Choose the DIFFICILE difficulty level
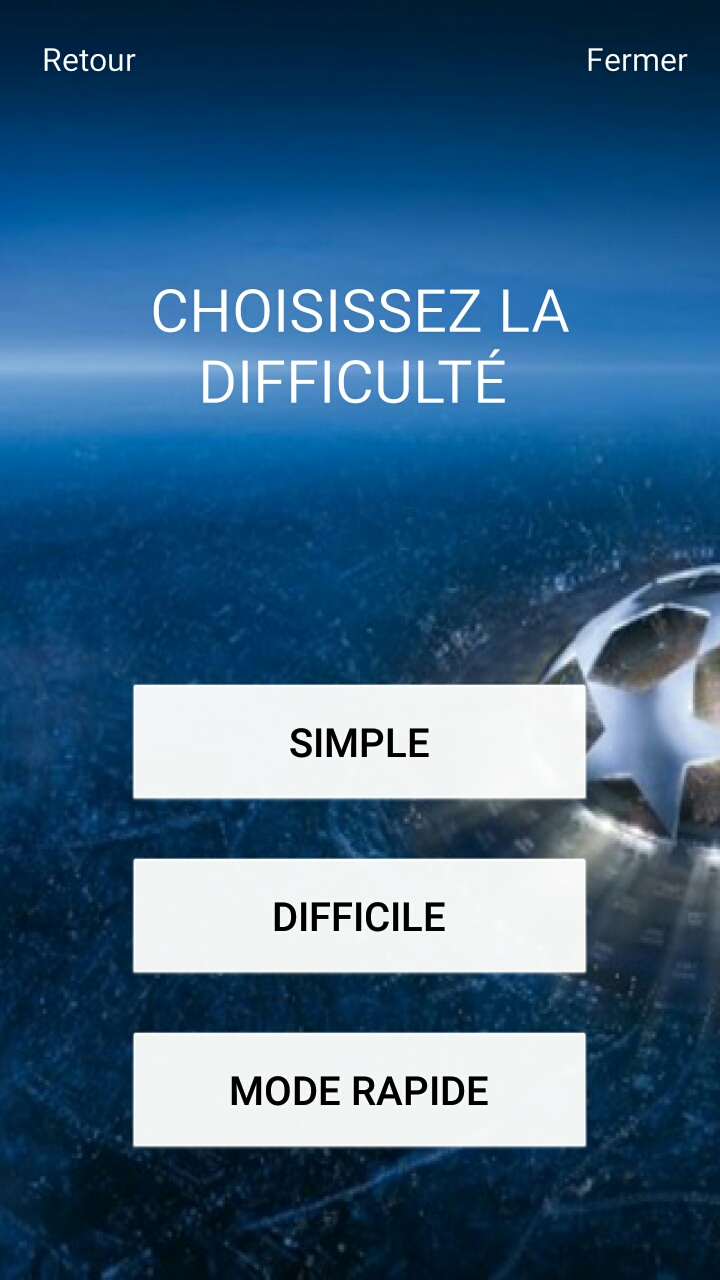 tap(359, 916)
